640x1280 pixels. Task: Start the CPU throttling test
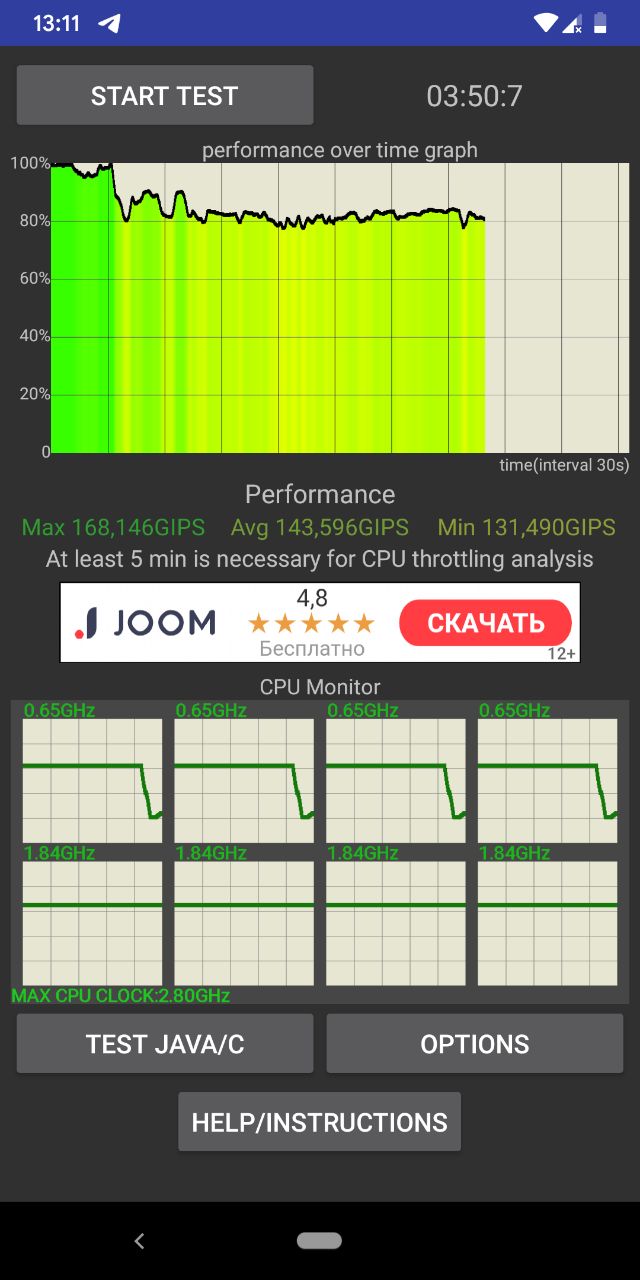point(165,96)
